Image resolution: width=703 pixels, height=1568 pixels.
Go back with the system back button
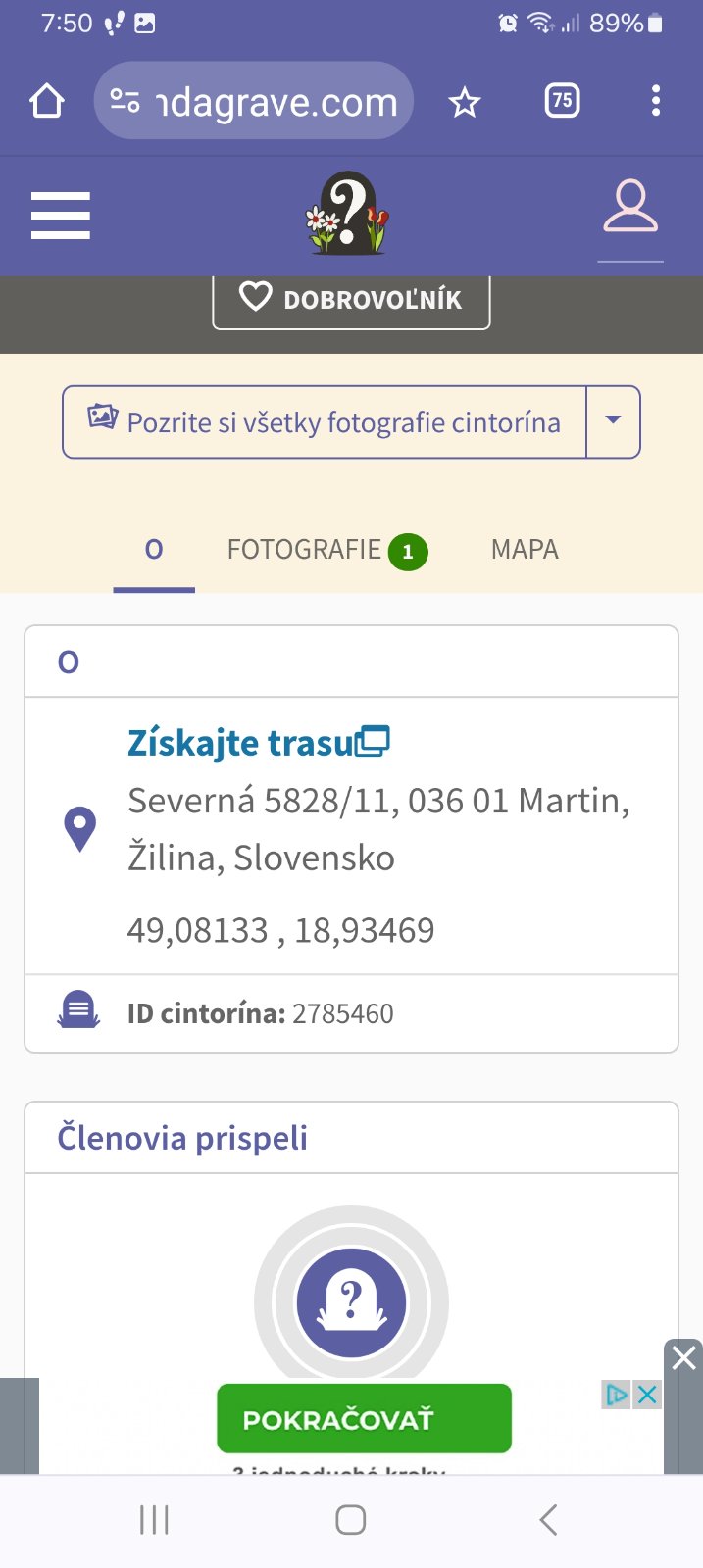tap(548, 1520)
